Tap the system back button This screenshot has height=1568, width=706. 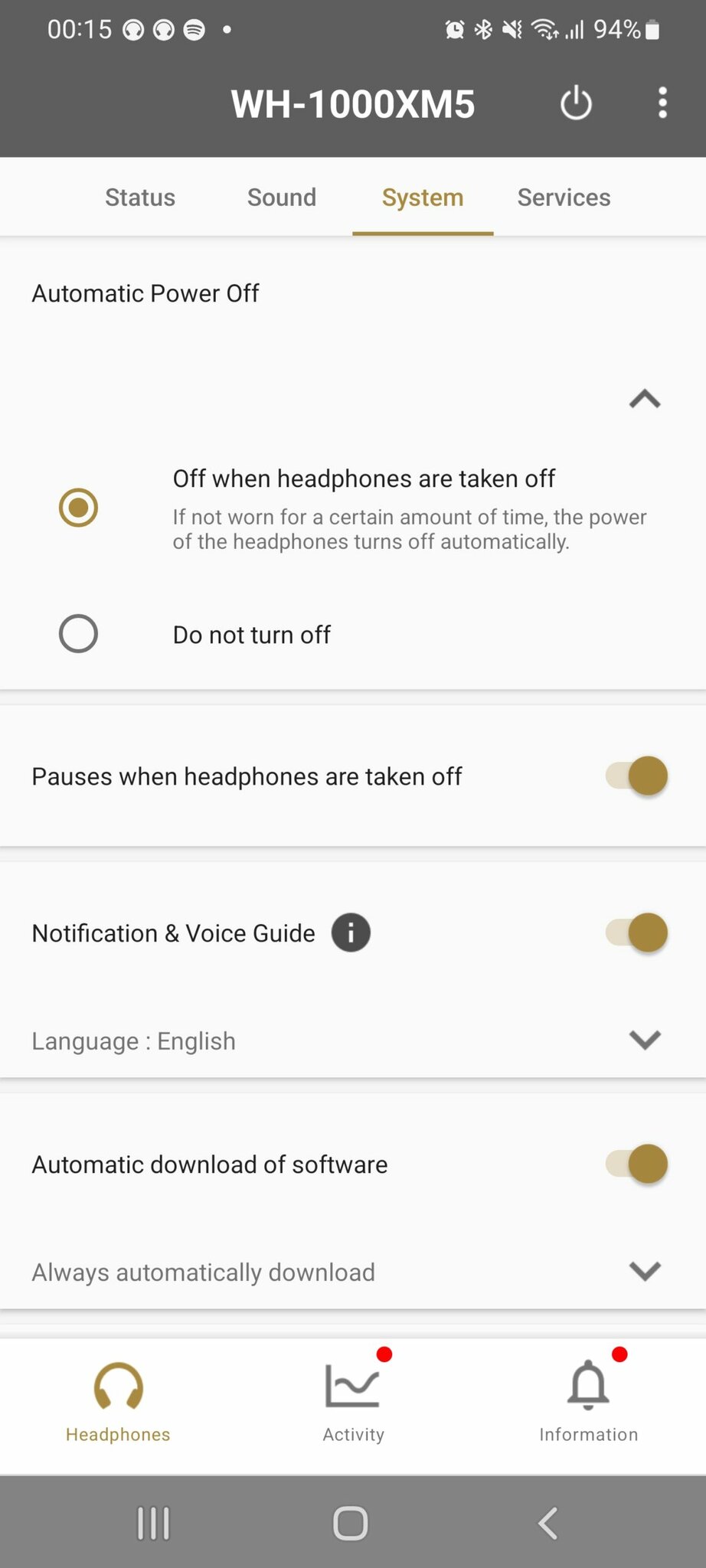pos(548,1523)
